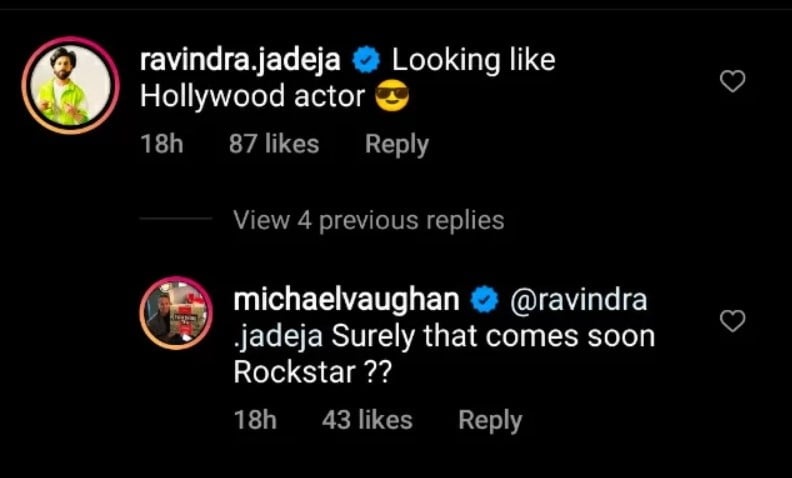Open ravindra.jadeja's profile picture
The width and height of the screenshot is (792, 478).
click(x=67, y=86)
